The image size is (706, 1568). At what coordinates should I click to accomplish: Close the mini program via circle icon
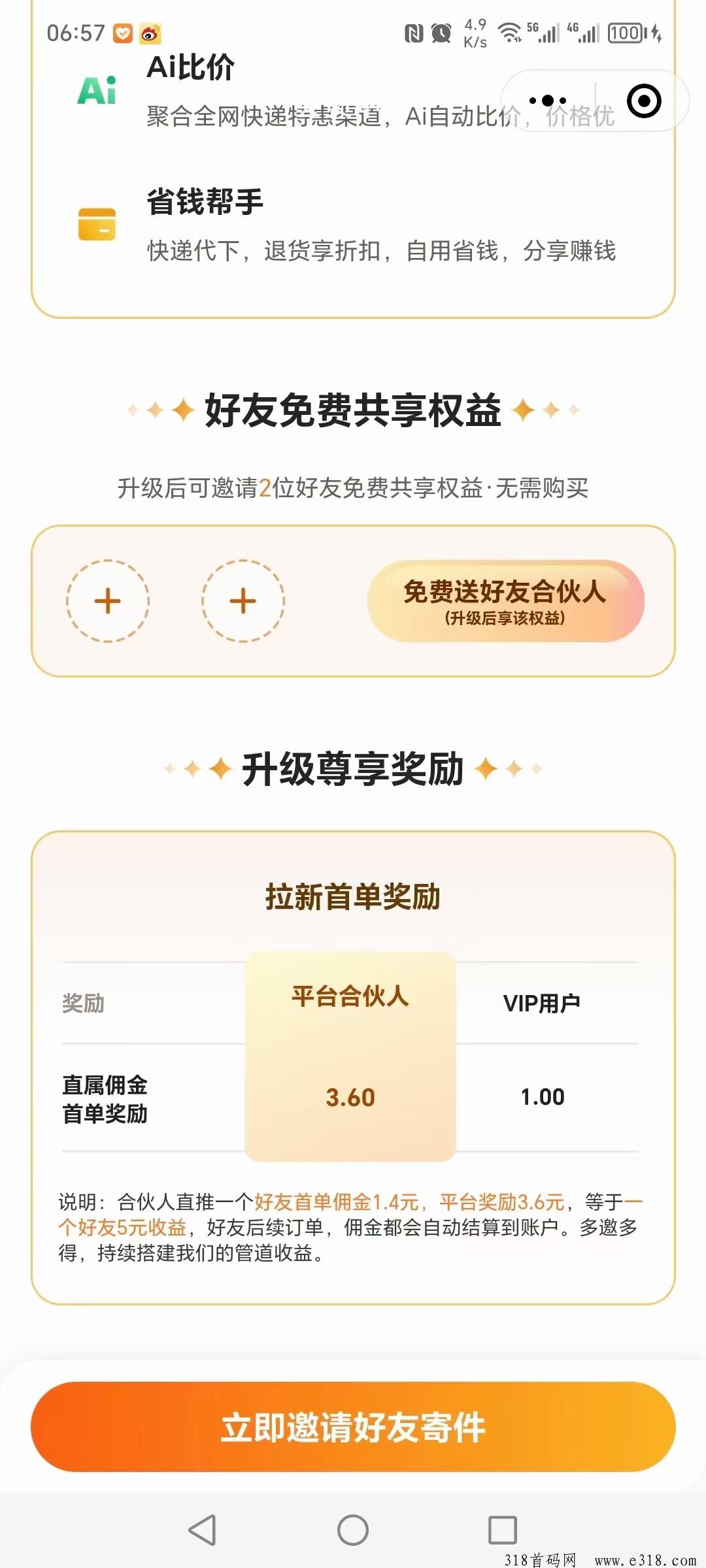pyautogui.click(x=643, y=101)
